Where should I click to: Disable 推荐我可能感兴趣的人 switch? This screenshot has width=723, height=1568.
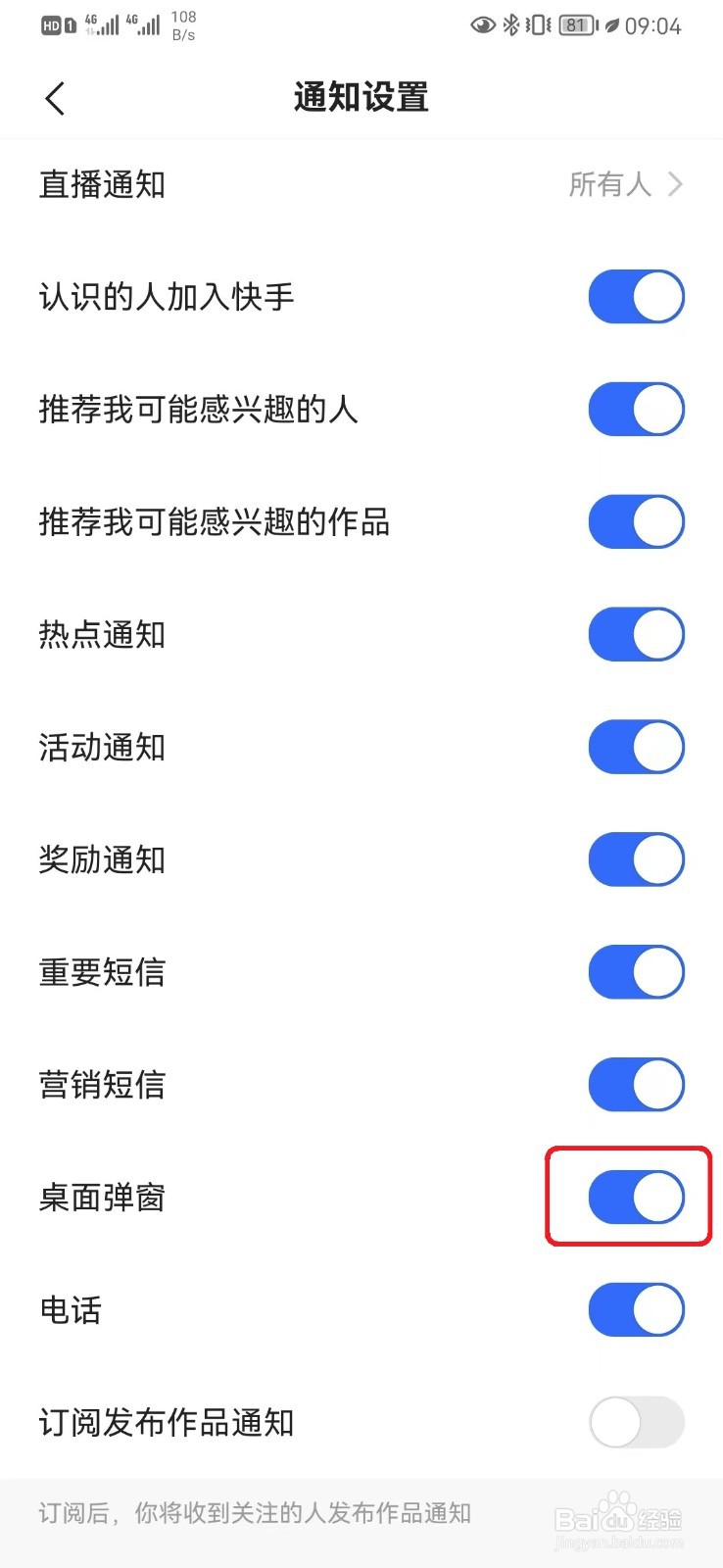click(x=636, y=410)
